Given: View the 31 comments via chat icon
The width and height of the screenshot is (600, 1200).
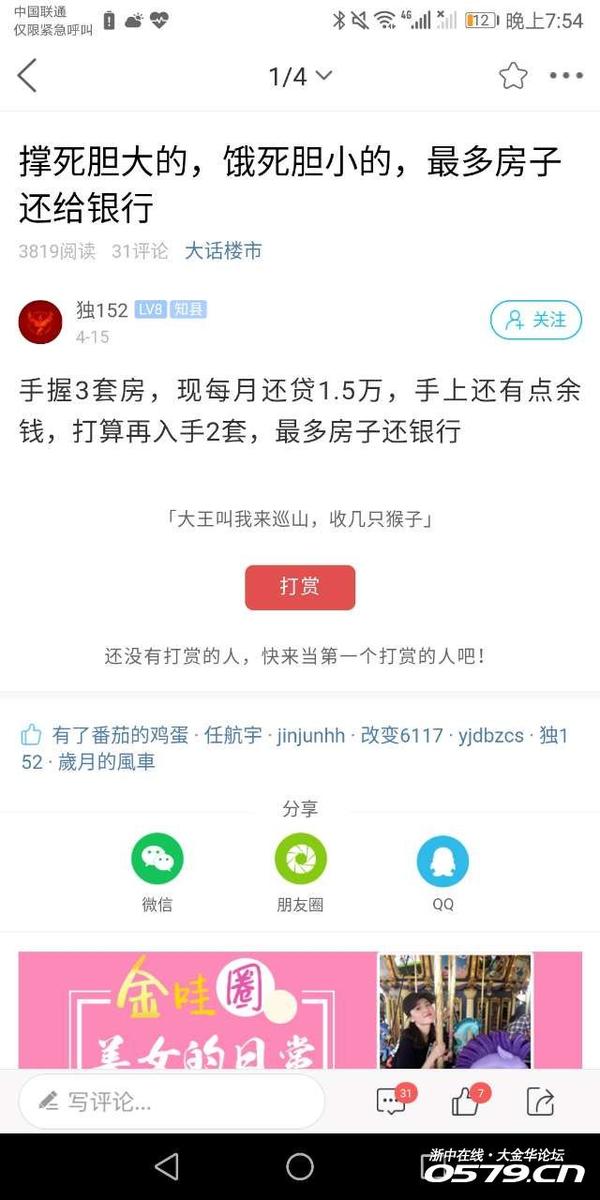Looking at the screenshot, I should click(x=391, y=1102).
